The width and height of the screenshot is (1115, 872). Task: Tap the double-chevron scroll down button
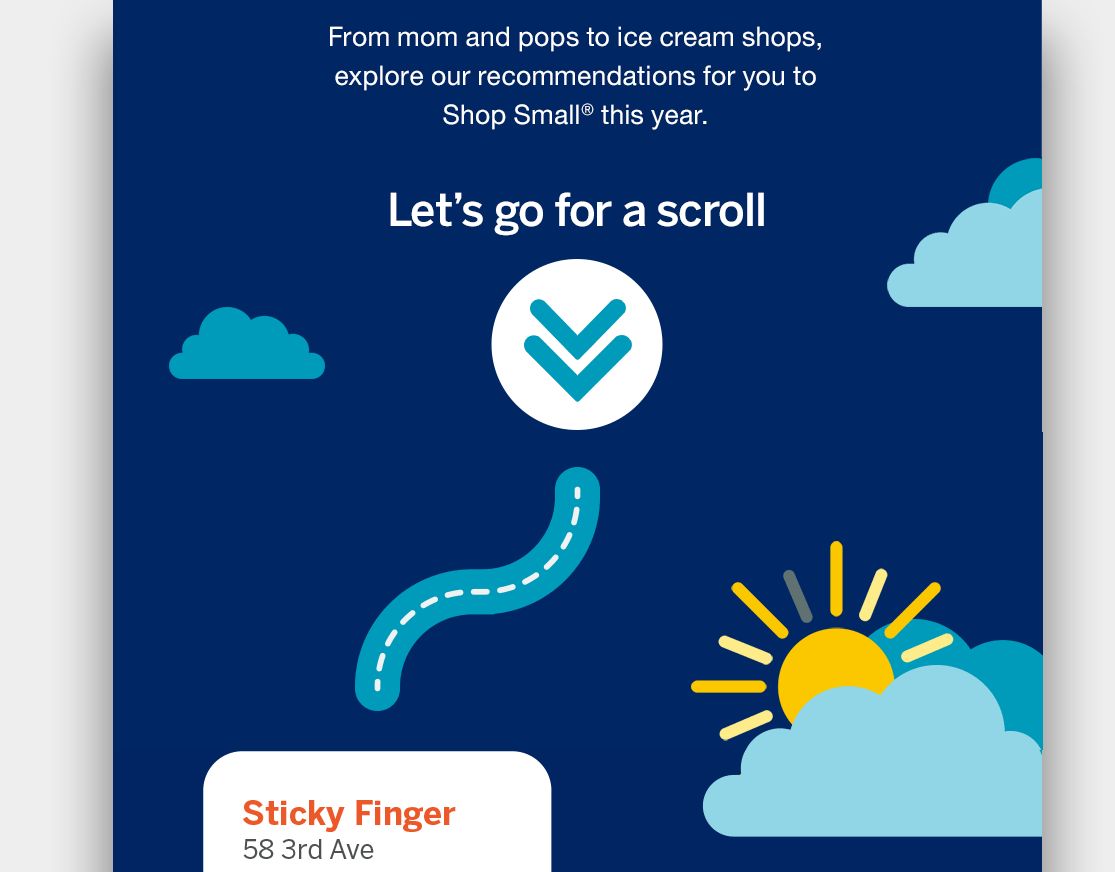pyautogui.click(x=577, y=345)
